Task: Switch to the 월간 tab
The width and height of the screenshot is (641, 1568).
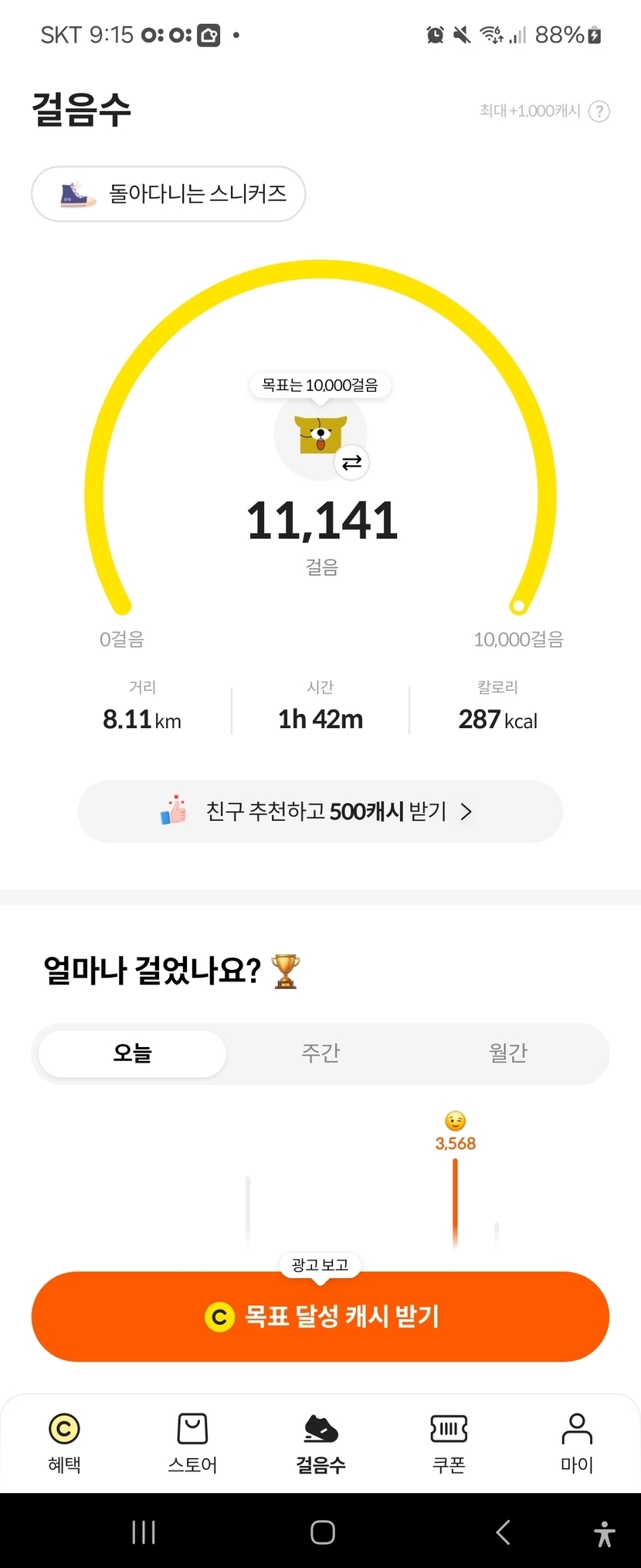Action: pos(508,1053)
